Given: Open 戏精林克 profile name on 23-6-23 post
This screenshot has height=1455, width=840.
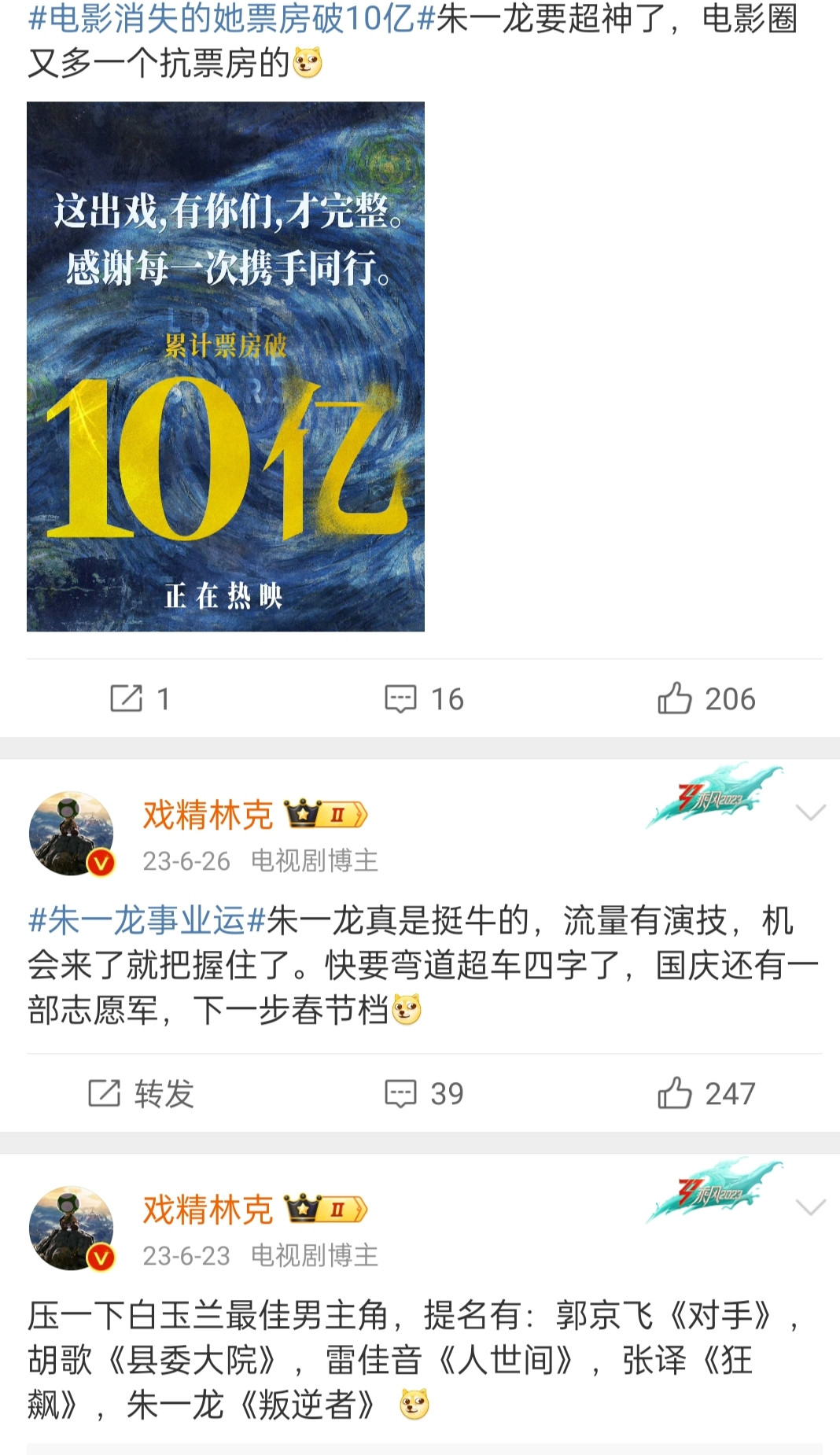Looking at the screenshot, I should point(208,1210).
